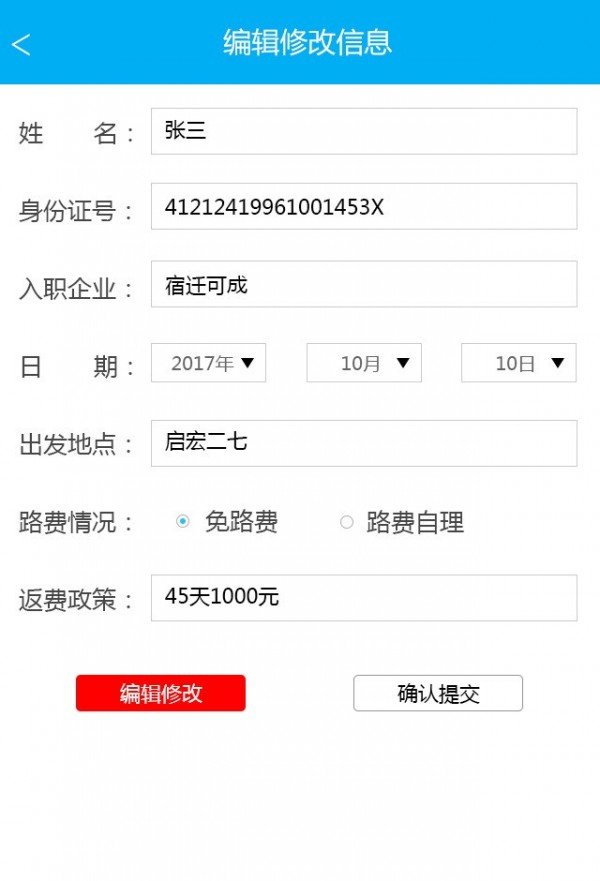
Task: Tap the 姓名 field containing 张三
Action: pyautogui.click(x=363, y=131)
